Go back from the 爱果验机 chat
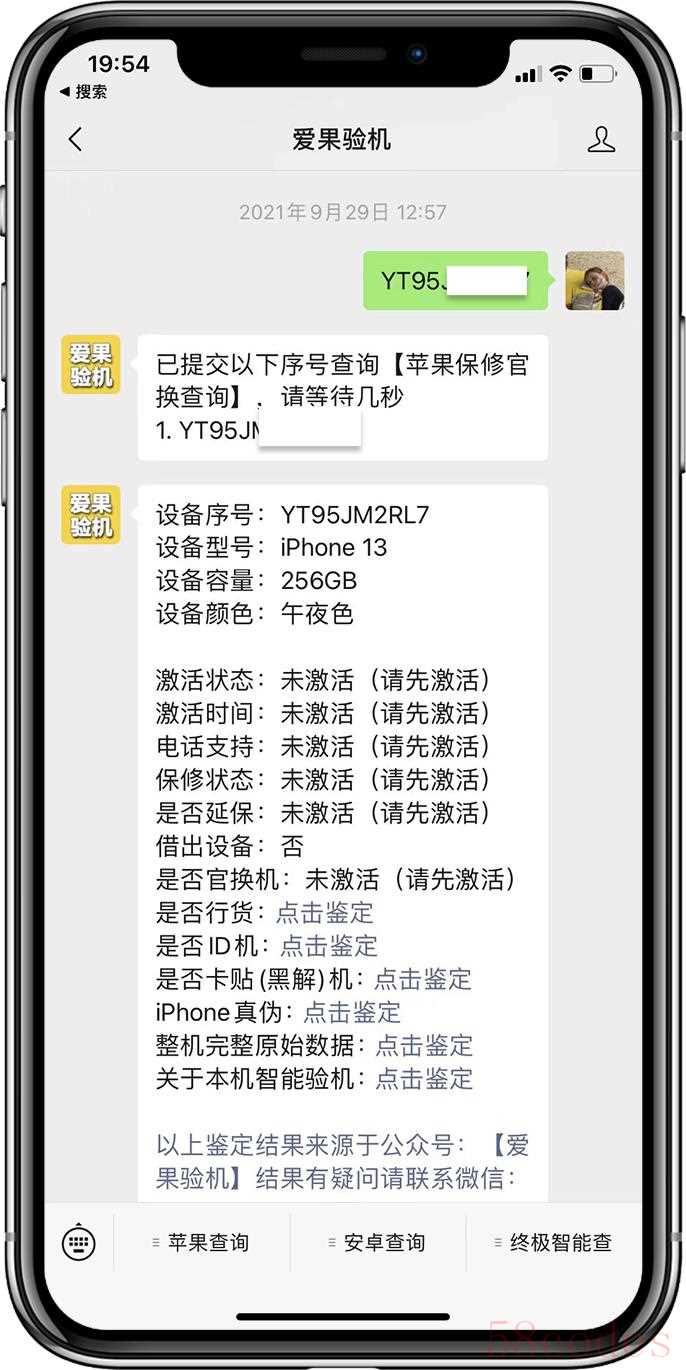Screen dimensions: 686x1370 pos(75,140)
